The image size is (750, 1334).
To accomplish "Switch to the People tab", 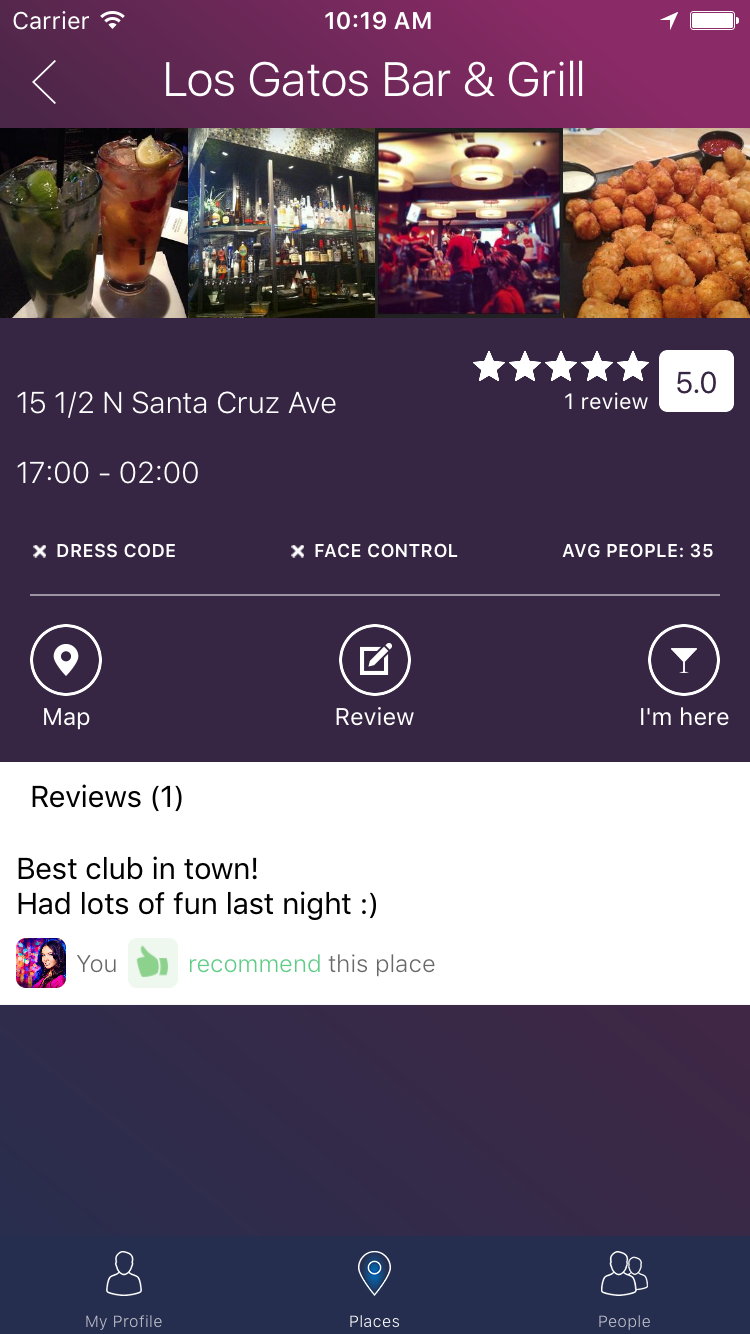I will coord(624,1289).
